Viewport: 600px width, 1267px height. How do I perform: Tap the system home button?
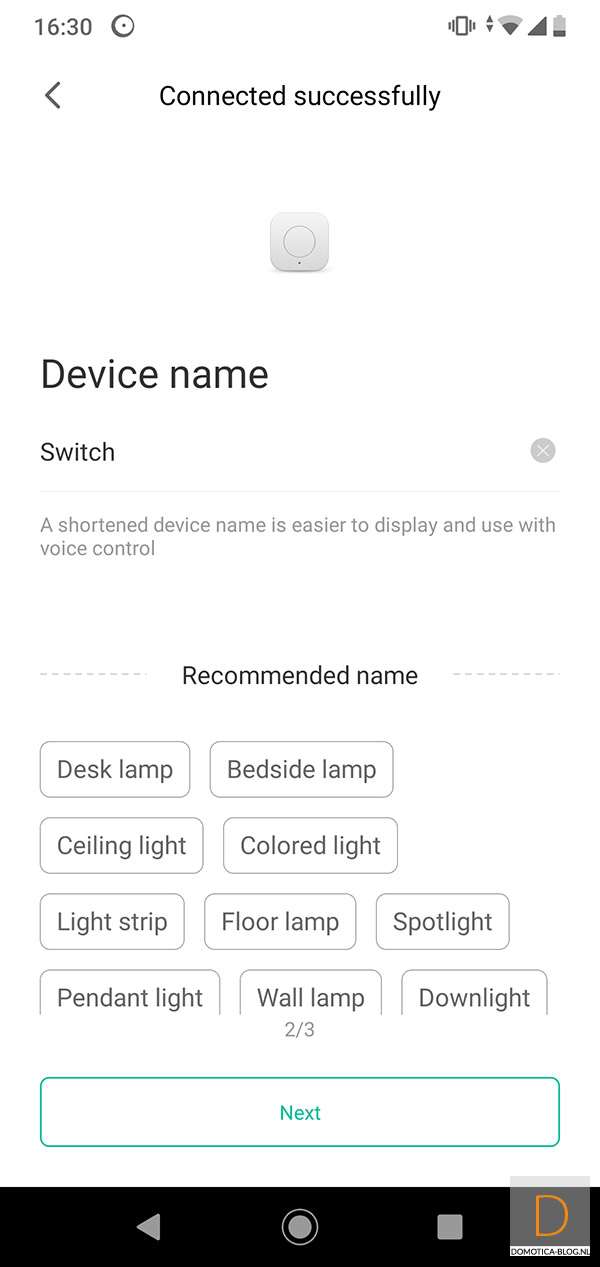coord(300,1226)
